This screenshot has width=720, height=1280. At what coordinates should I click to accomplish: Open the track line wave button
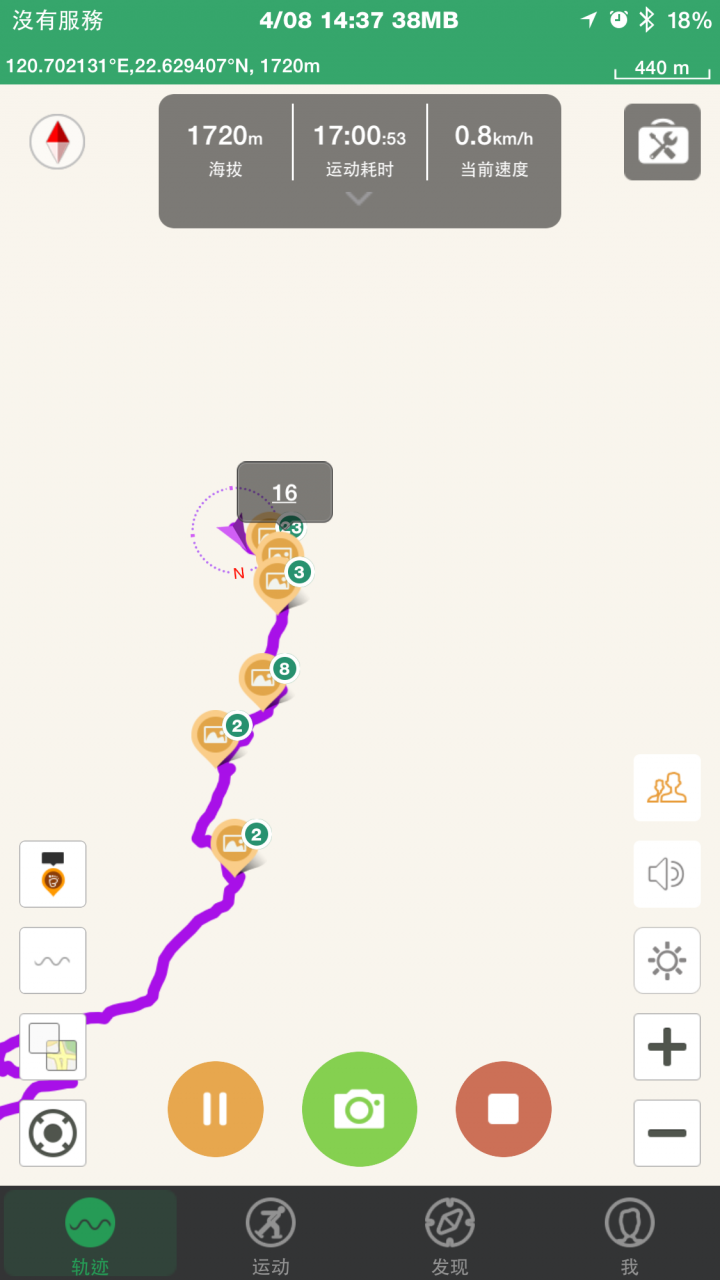[53, 961]
